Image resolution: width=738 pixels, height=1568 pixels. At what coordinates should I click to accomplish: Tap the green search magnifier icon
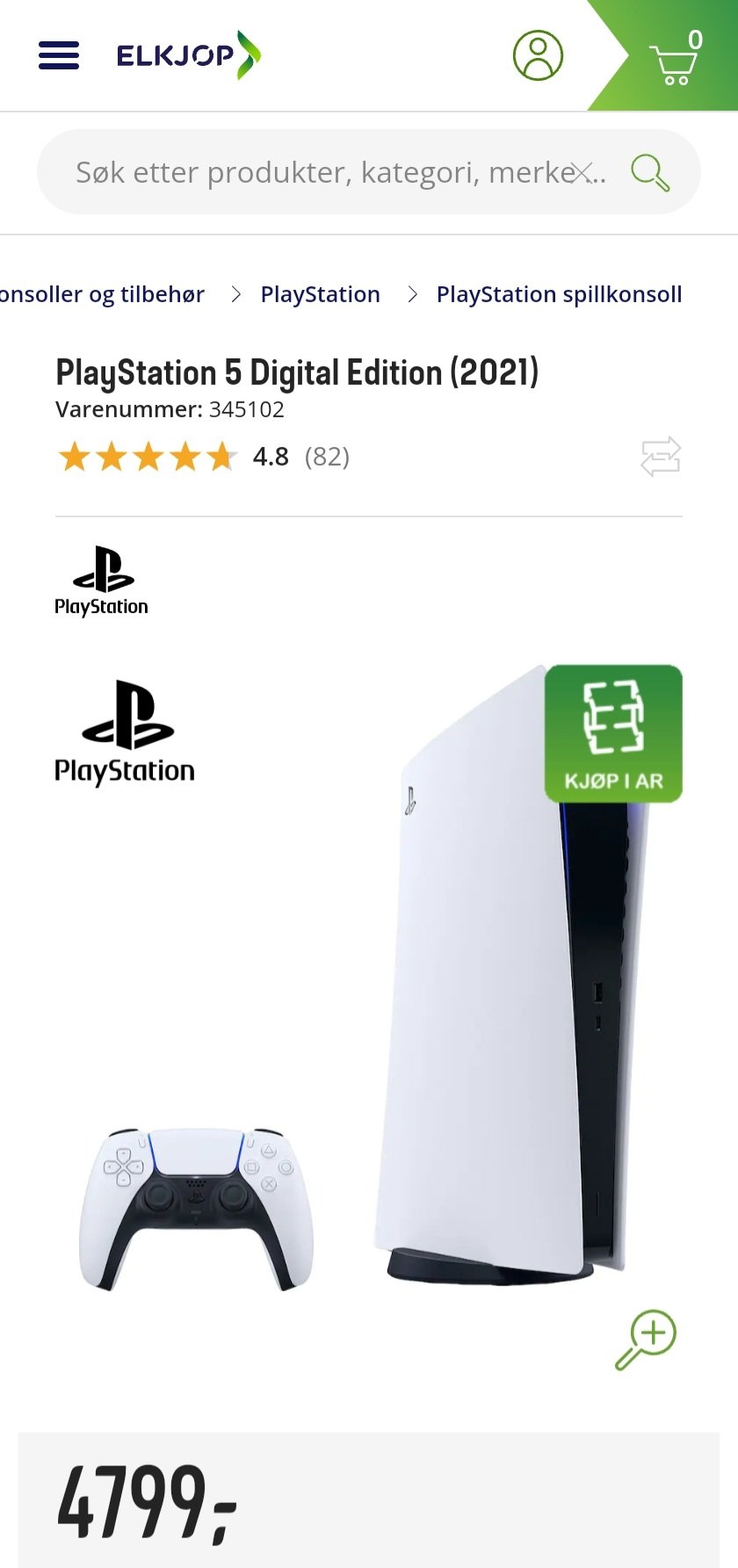(650, 172)
